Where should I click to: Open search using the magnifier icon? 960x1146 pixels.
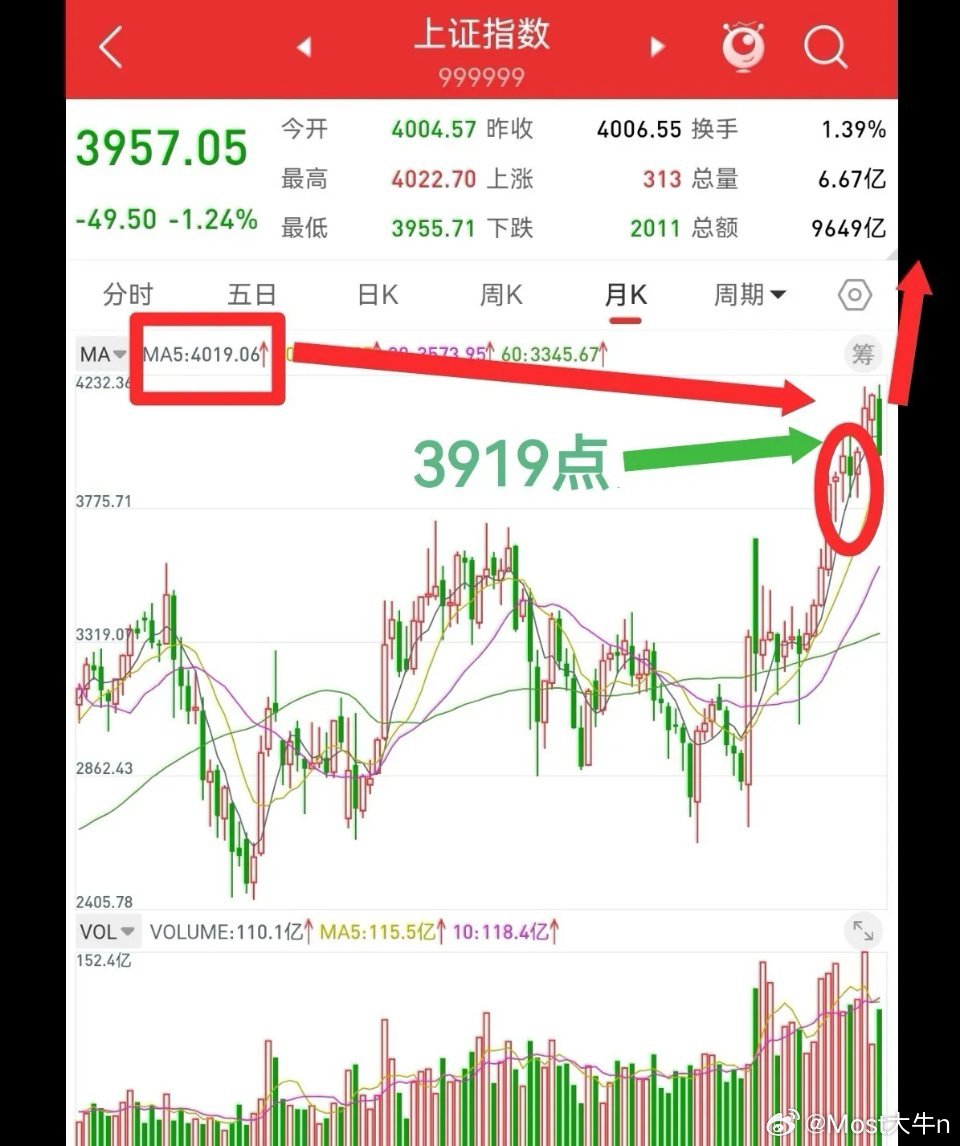point(824,47)
